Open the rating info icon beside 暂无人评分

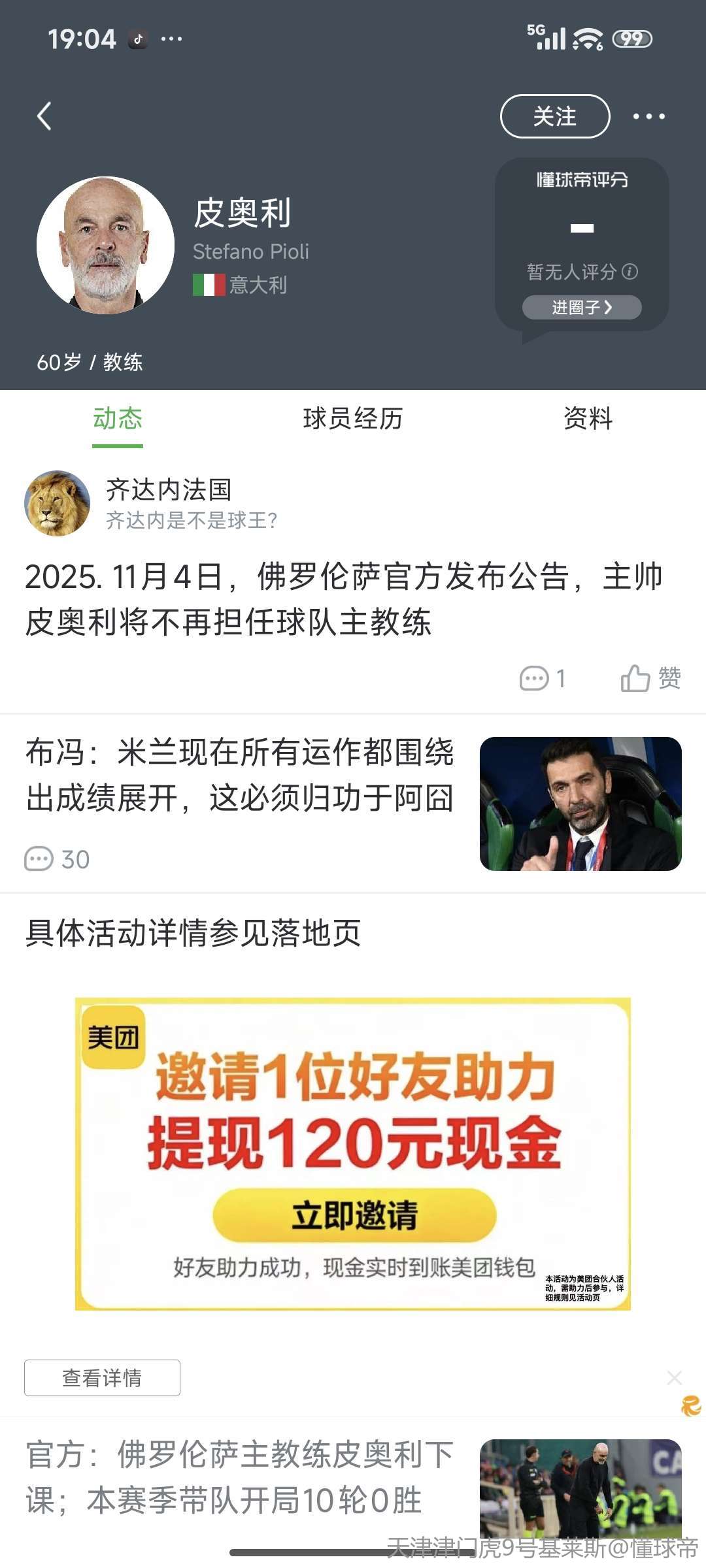(630, 271)
